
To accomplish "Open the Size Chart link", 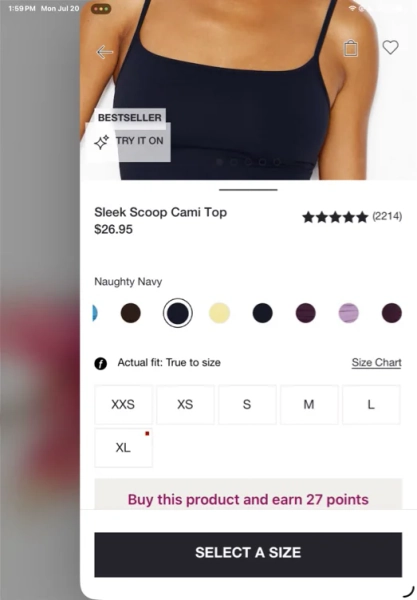I will pyautogui.click(x=376, y=362).
